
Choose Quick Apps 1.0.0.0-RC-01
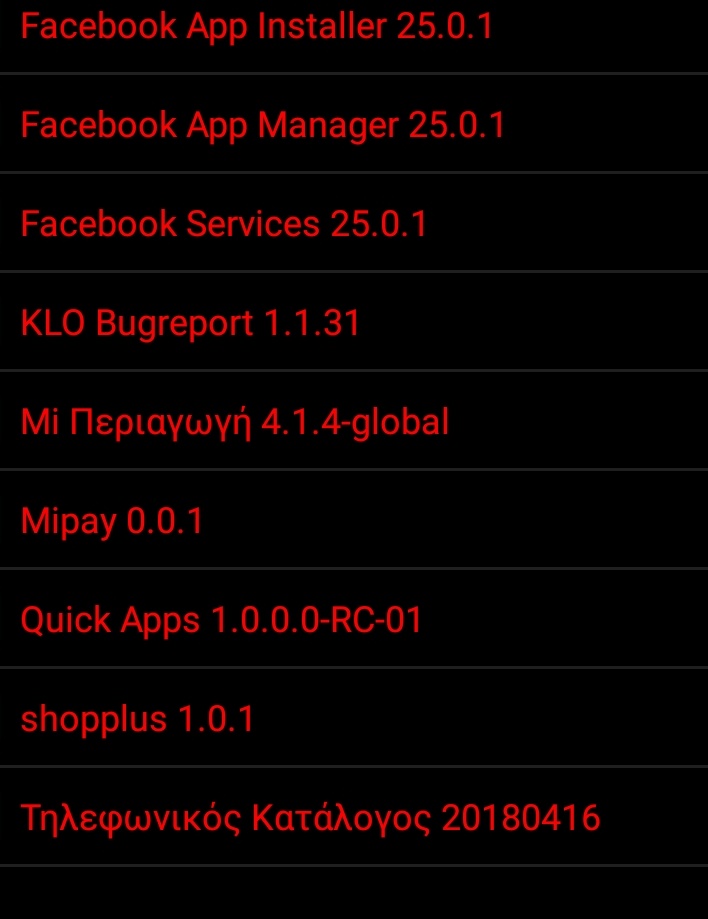click(221, 620)
